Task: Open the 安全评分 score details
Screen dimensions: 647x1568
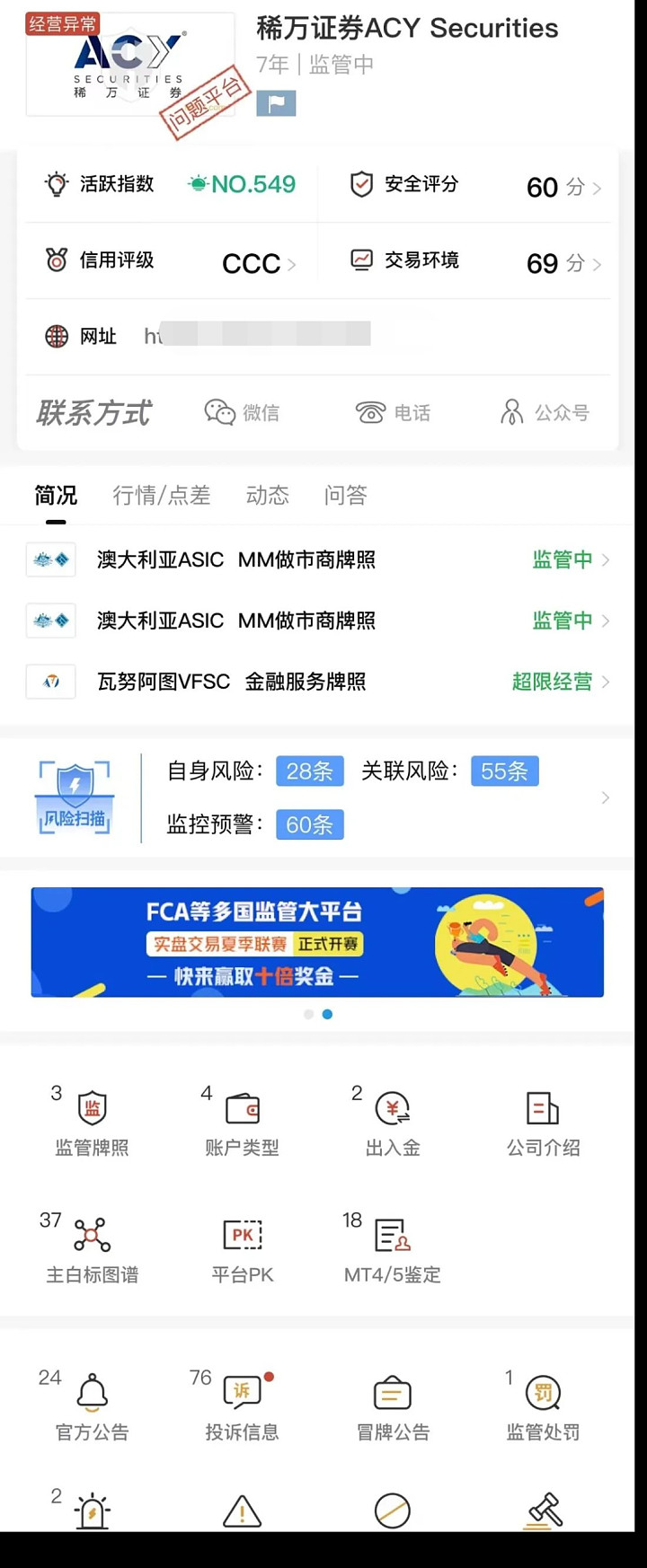Action: pyautogui.click(x=474, y=186)
